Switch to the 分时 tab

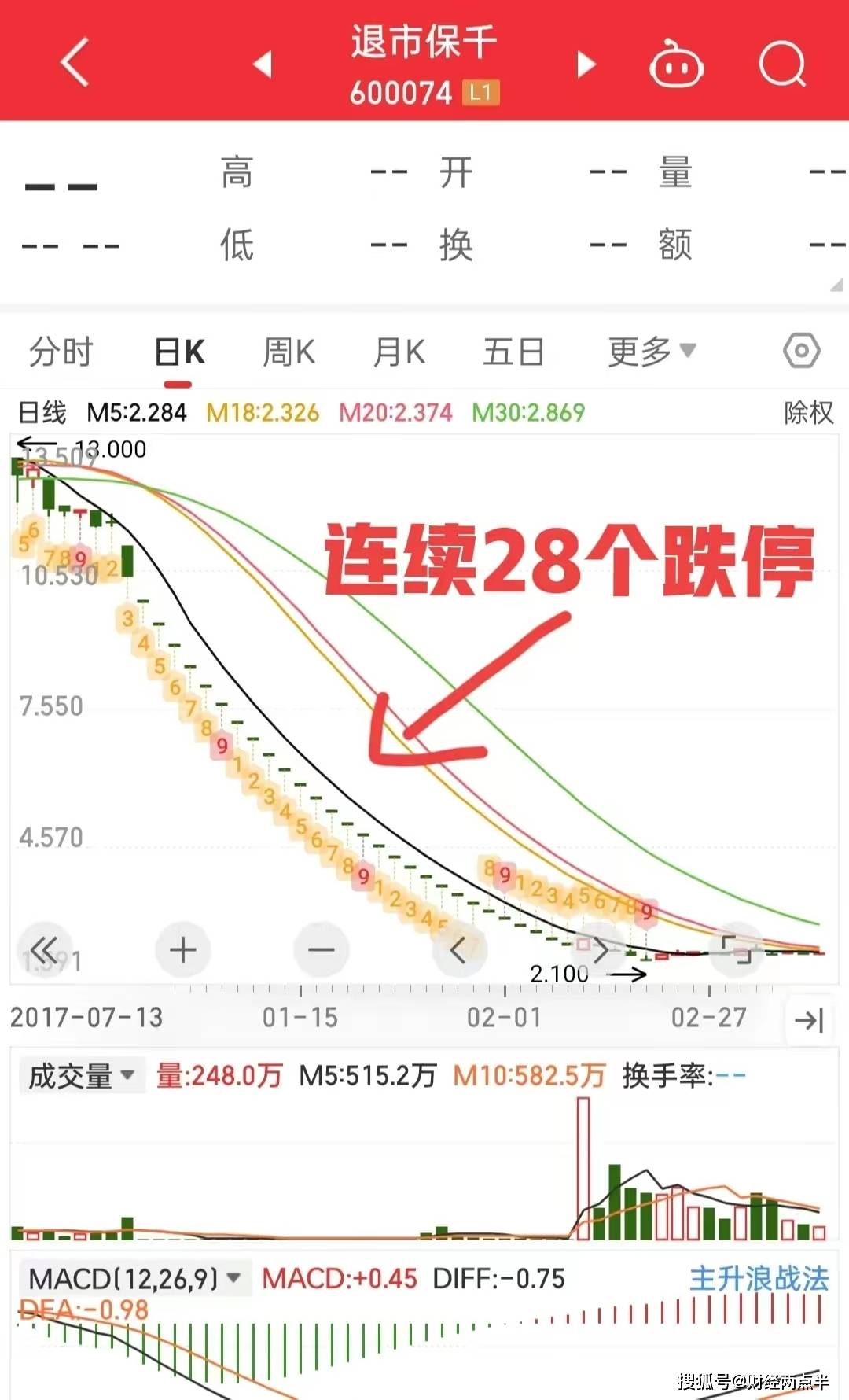coord(61,351)
